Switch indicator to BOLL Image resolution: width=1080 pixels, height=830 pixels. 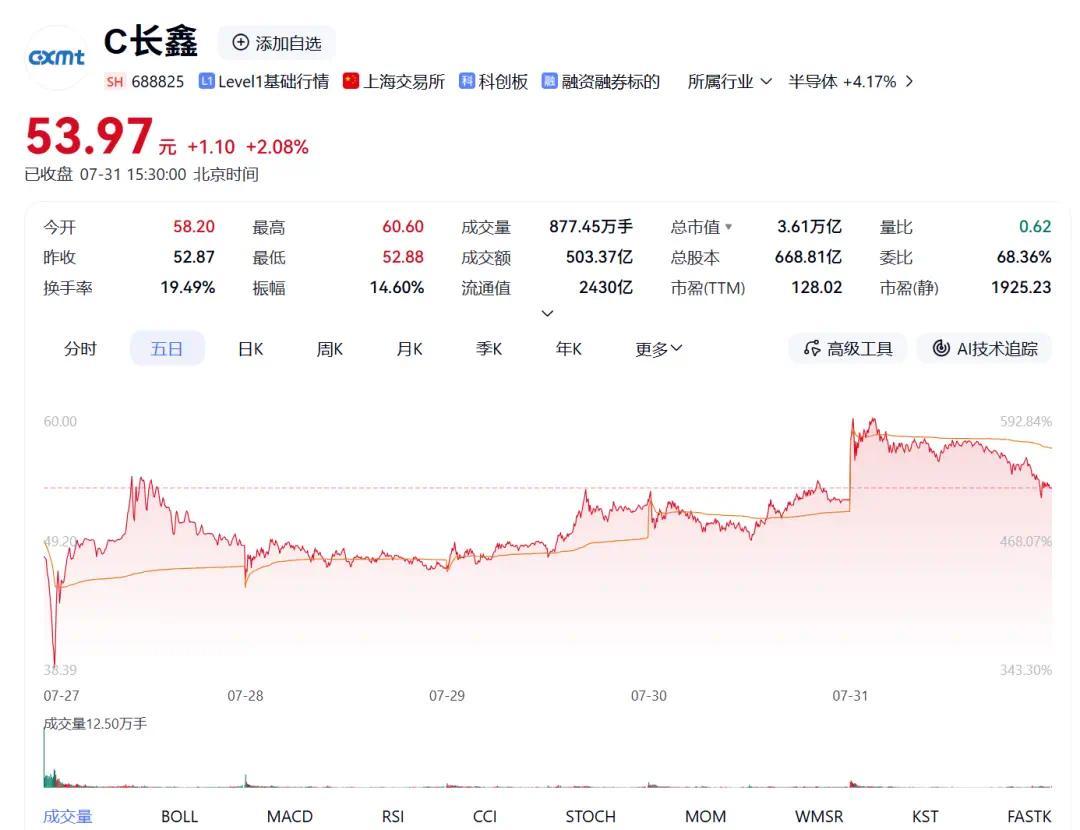[x=179, y=816]
